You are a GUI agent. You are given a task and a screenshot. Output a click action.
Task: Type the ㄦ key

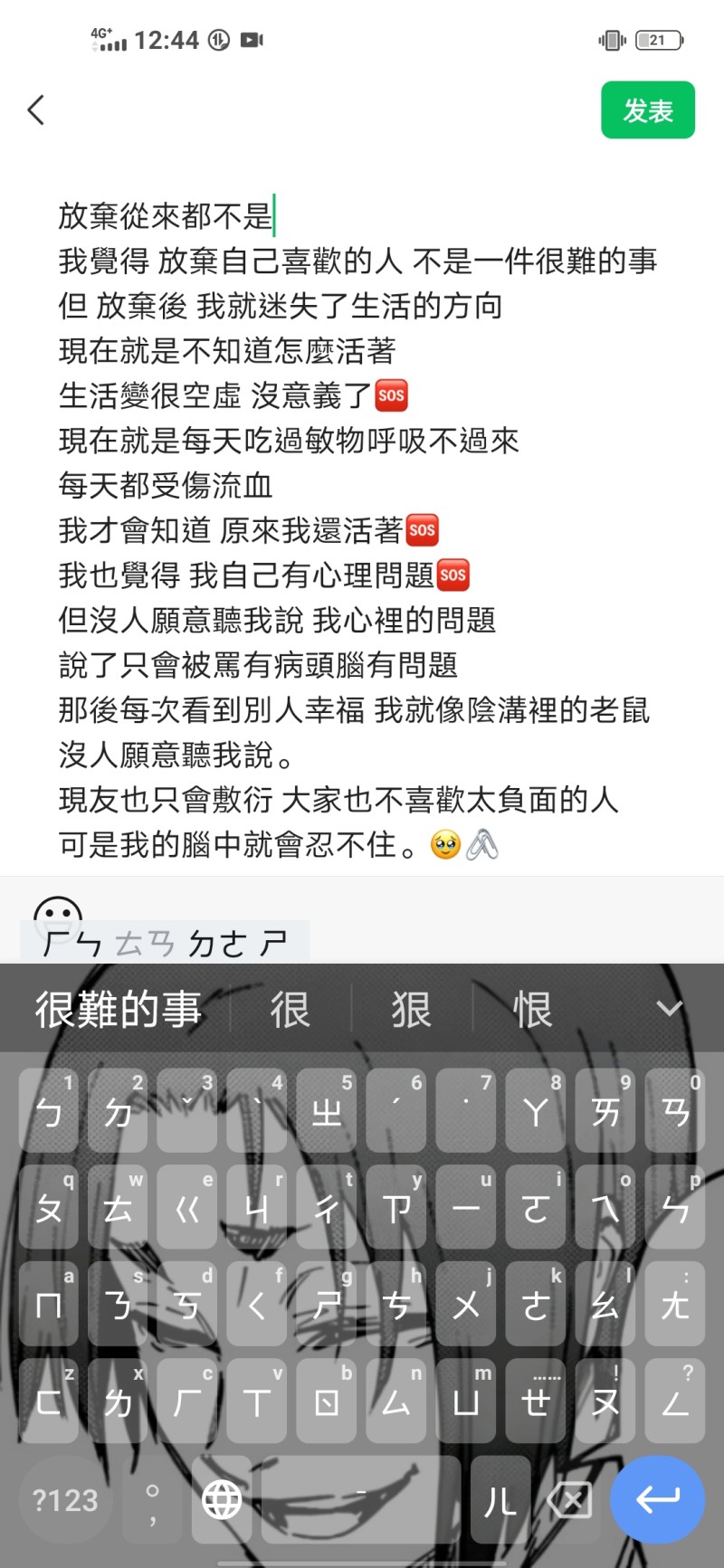tap(500, 1500)
